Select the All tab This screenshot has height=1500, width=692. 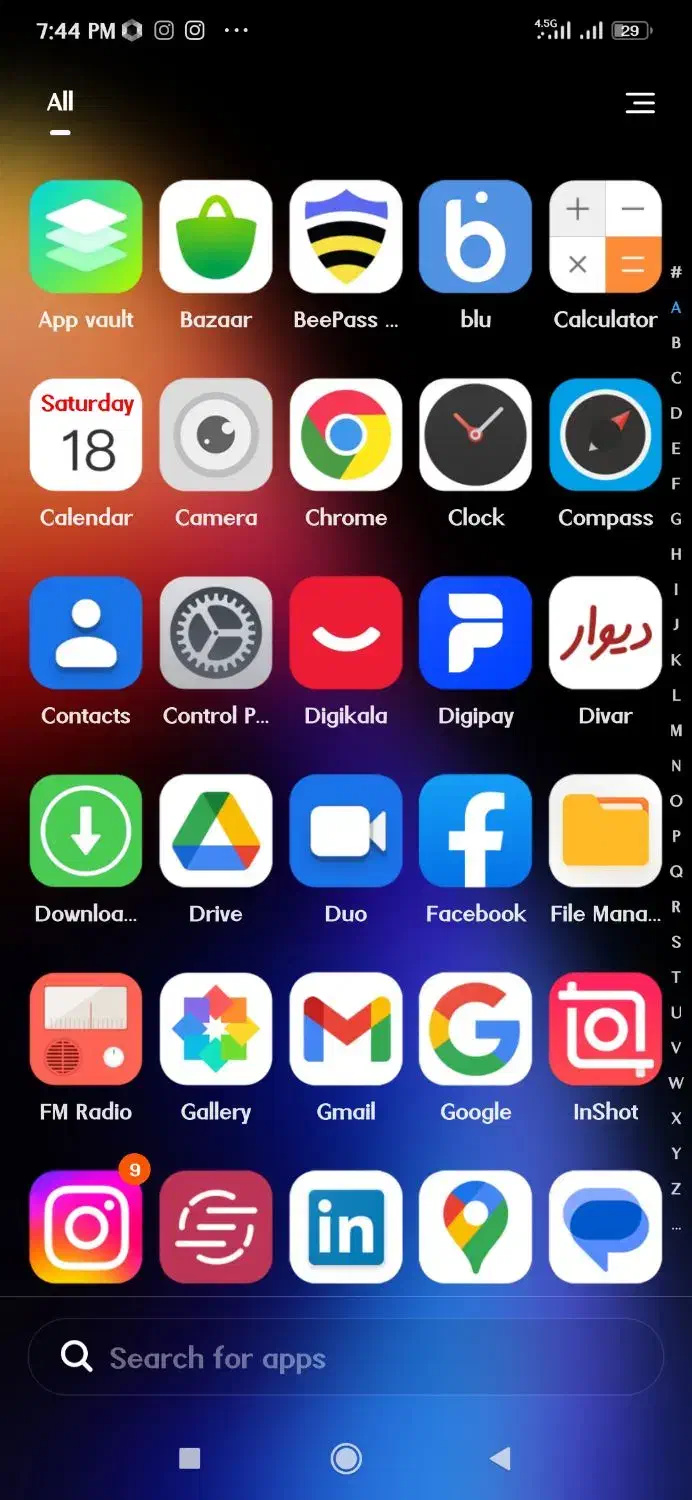60,101
